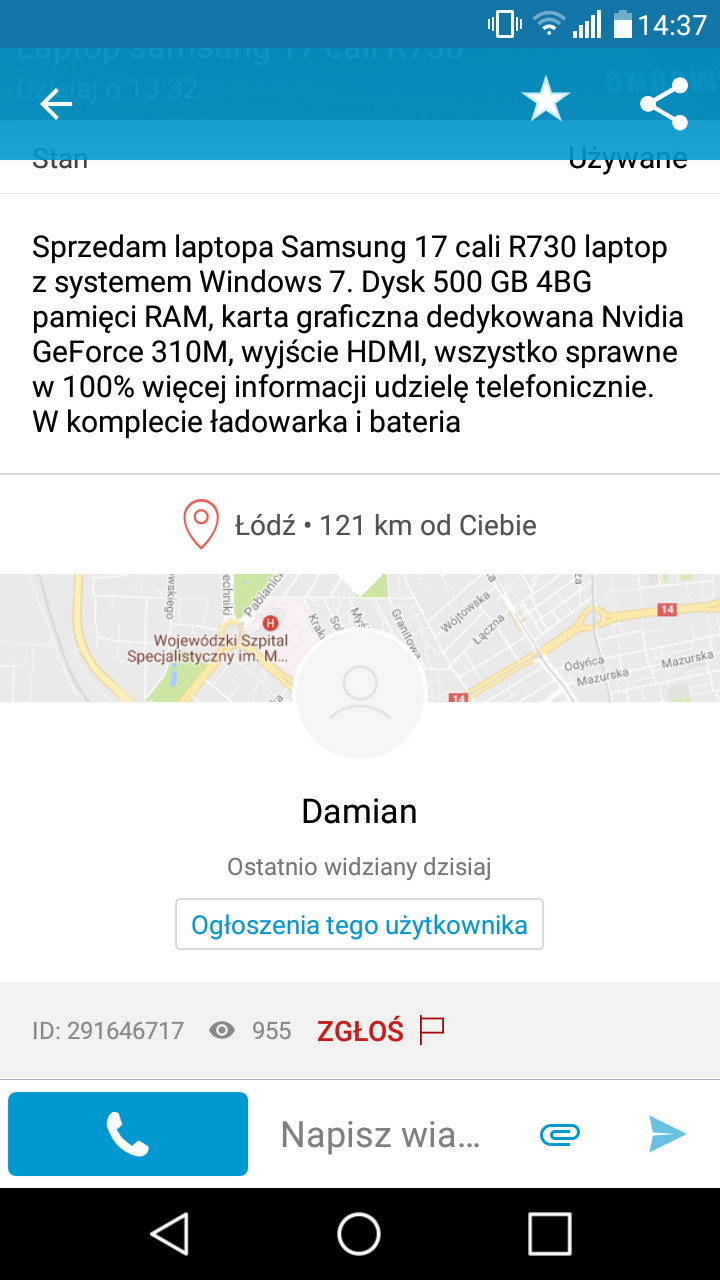This screenshot has height=1280, width=720.
Task: Focus the Napisz wiadomość message field
Action: pos(380,1134)
